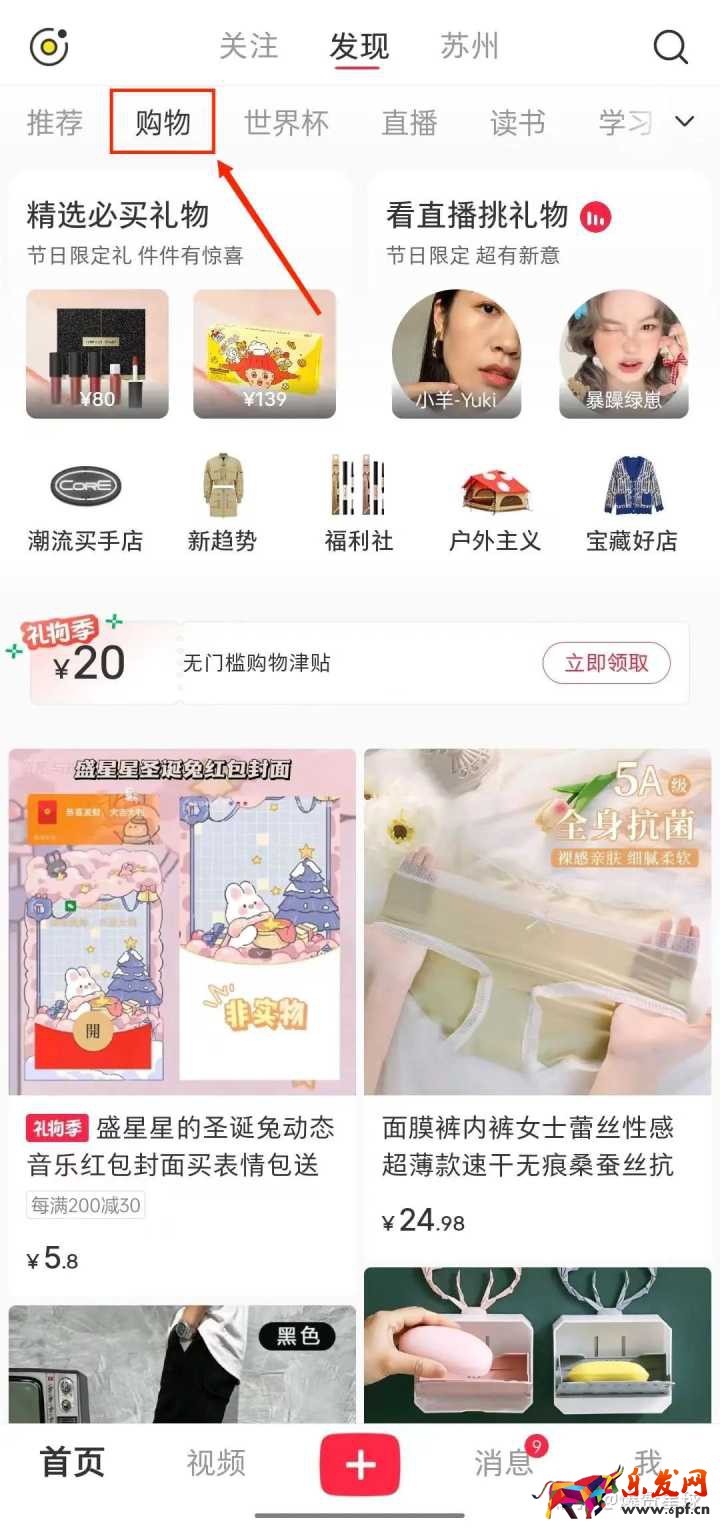This screenshot has height=1530, width=720.
Task: Switch to the 关注 tab
Action: (249, 47)
